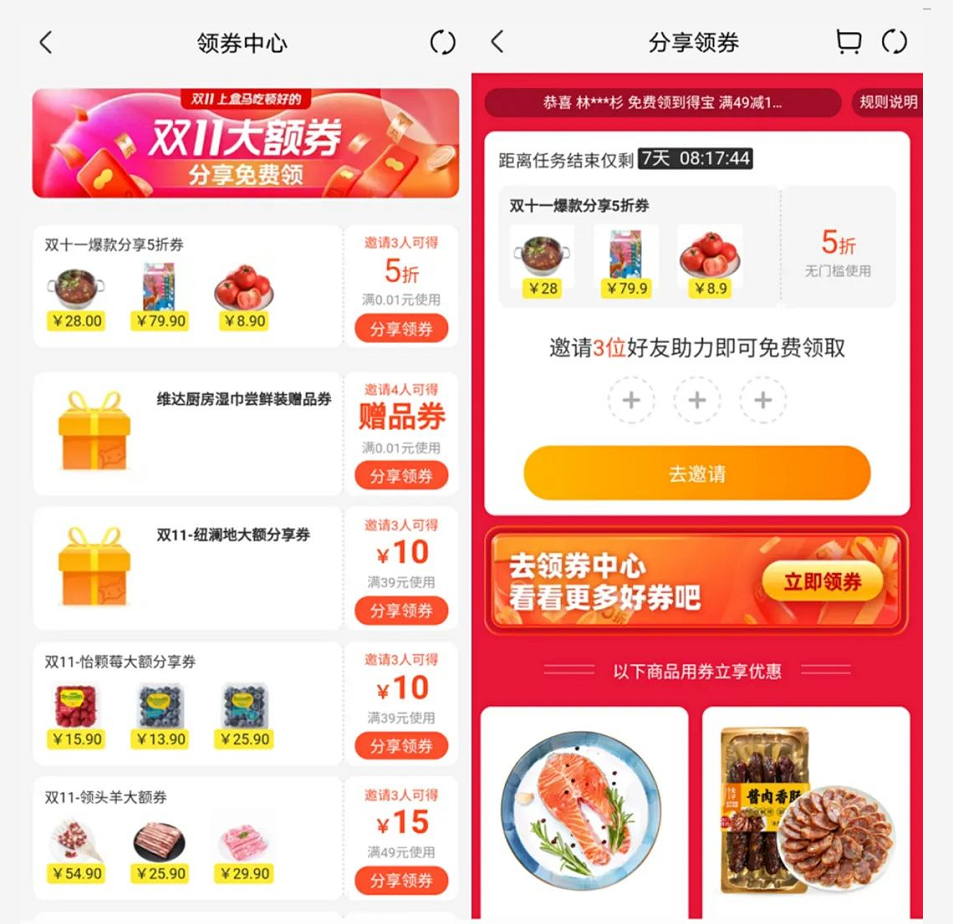Refresh the 领券中心 page
The width and height of the screenshot is (953, 924).
tap(442, 42)
